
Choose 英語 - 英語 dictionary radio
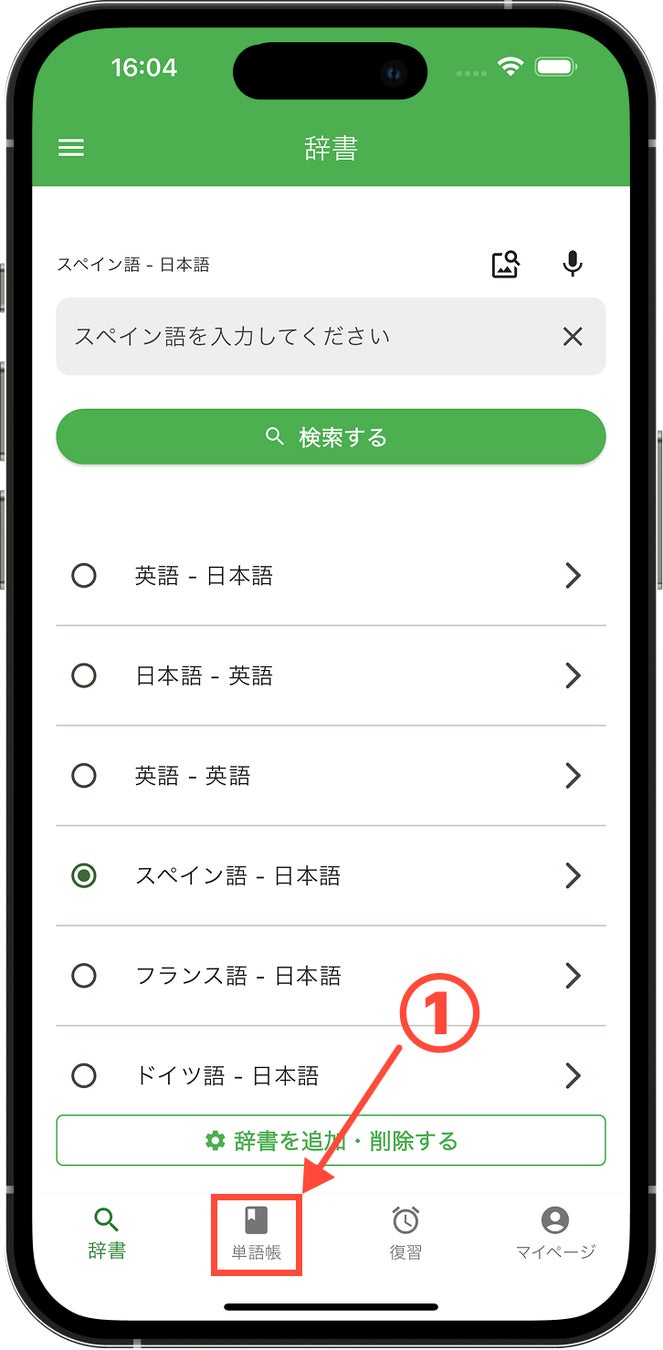click(x=84, y=776)
